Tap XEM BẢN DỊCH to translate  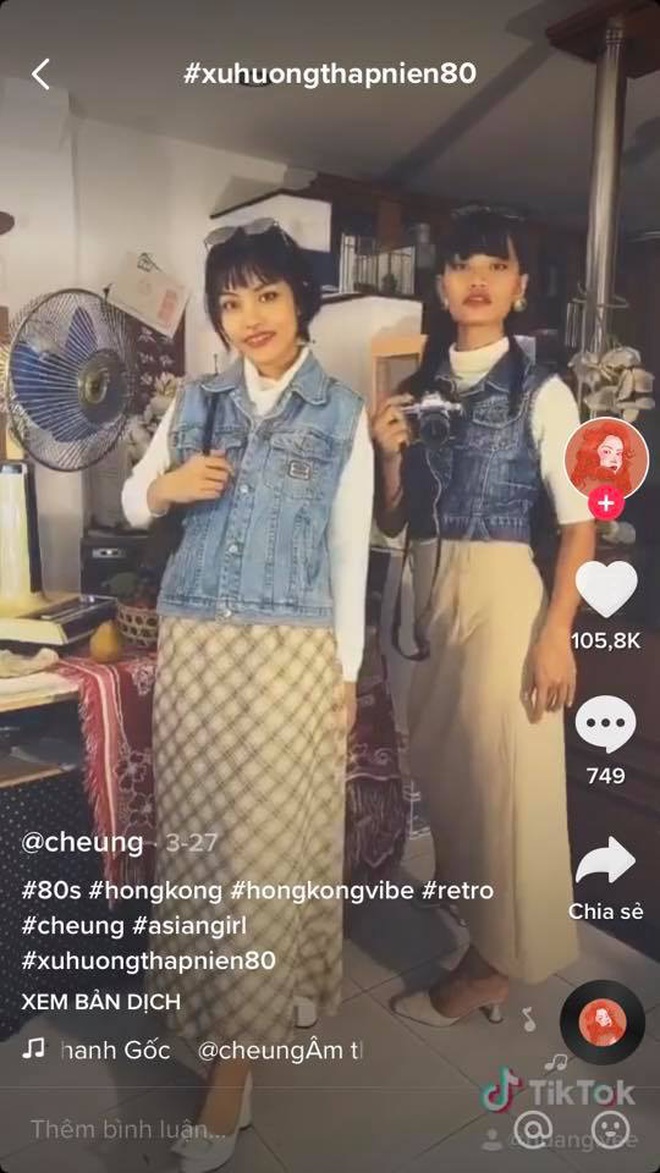(x=101, y=1001)
